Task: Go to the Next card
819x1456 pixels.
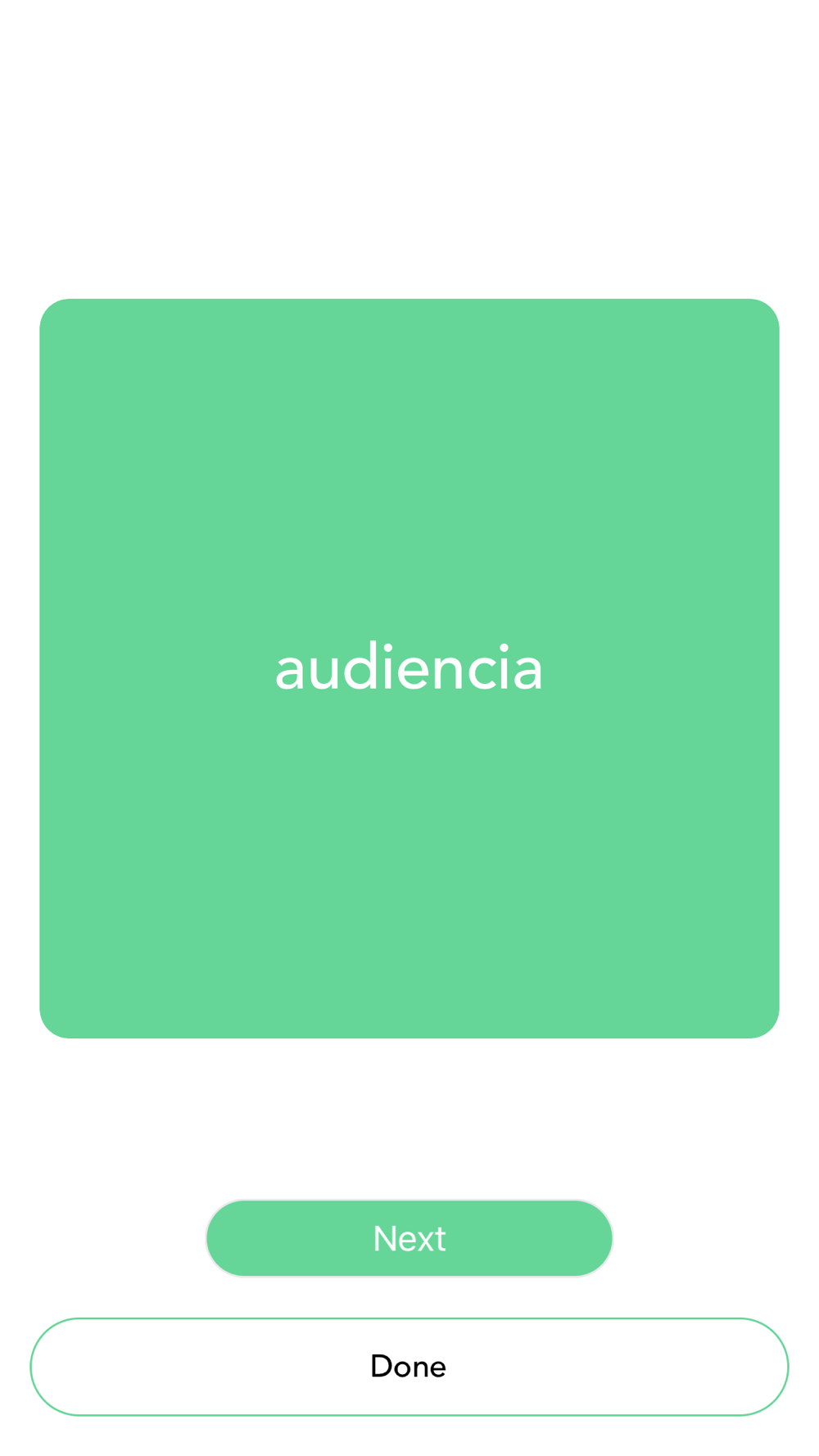Action: 409,1238
